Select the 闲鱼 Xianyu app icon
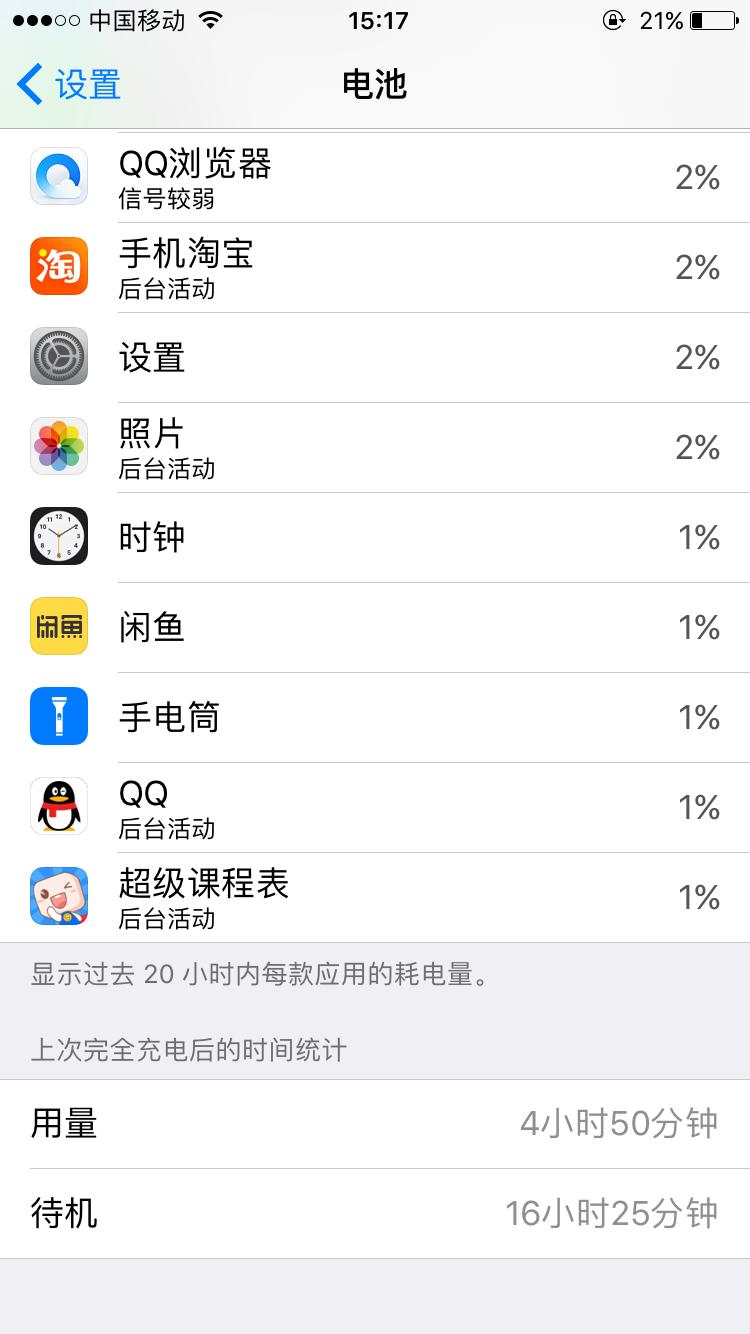Viewport: 750px width, 1334px height. pos(58,627)
